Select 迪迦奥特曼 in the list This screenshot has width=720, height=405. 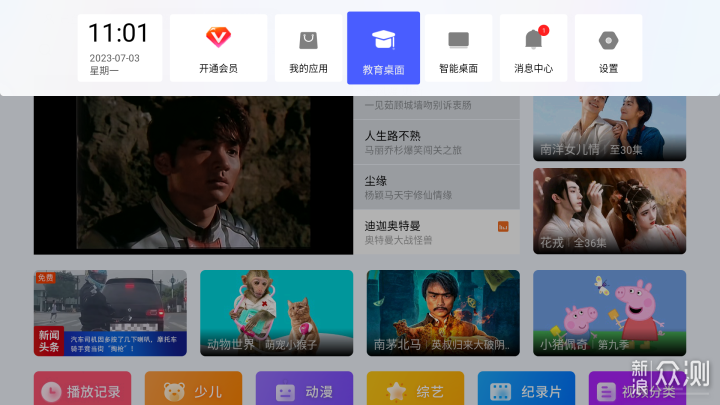[x=436, y=232]
